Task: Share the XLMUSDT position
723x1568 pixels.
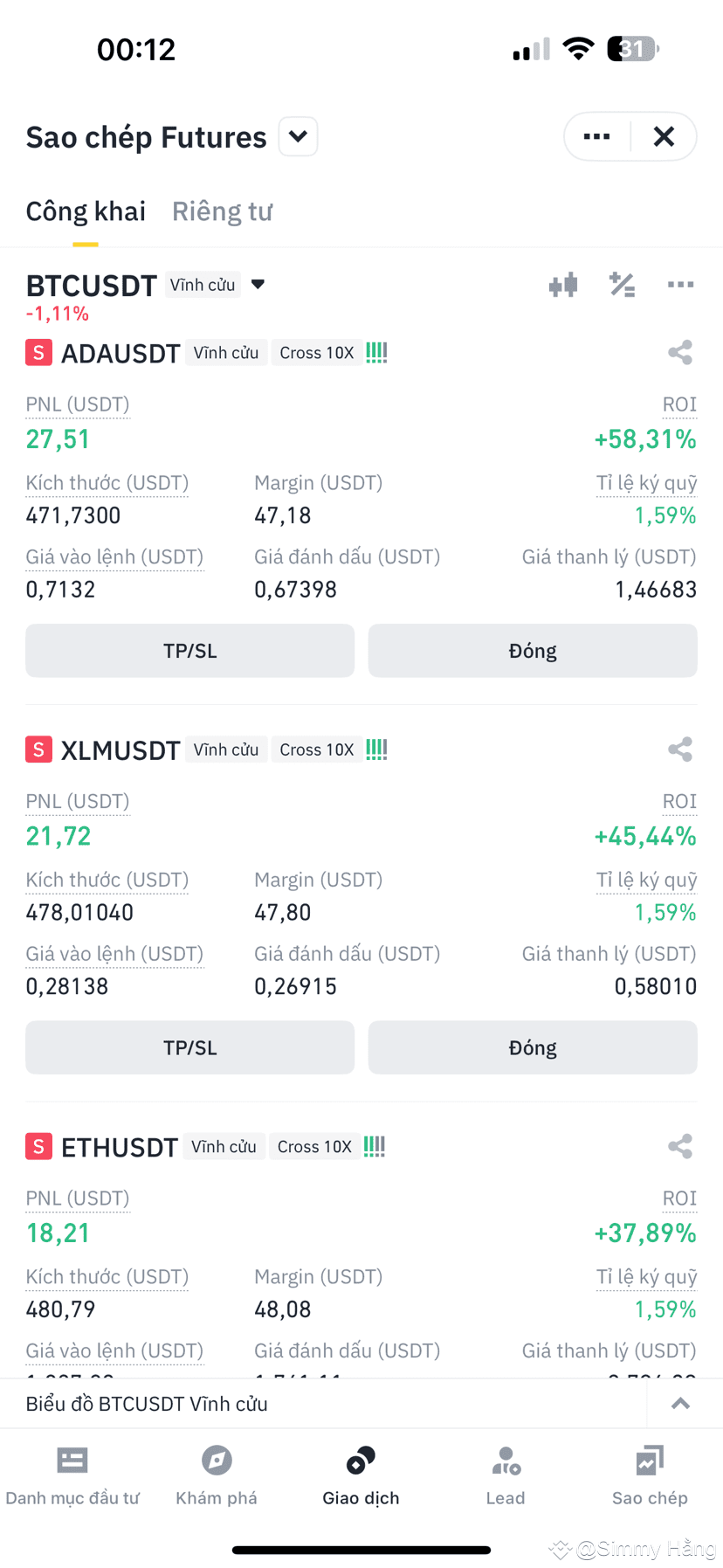Action: coord(680,749)
